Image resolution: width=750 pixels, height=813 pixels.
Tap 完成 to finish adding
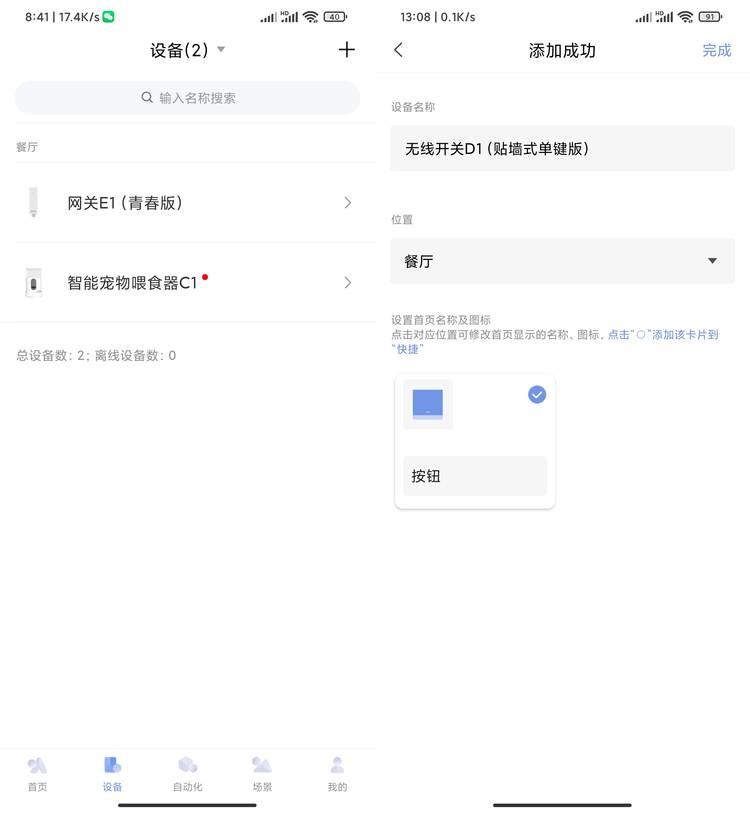[x=716, y=50]
